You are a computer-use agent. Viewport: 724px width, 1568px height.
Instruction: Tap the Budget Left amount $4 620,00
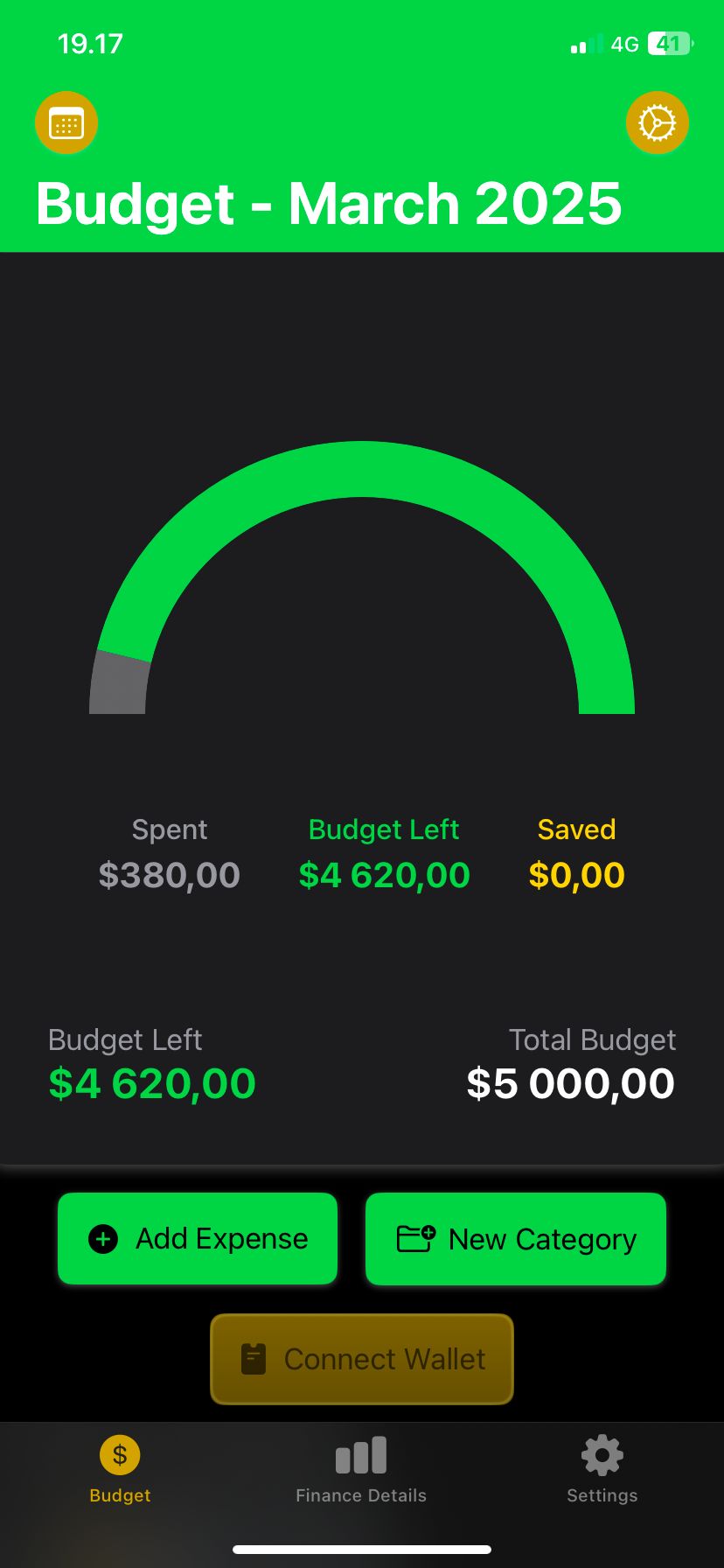click(151, 1082)
